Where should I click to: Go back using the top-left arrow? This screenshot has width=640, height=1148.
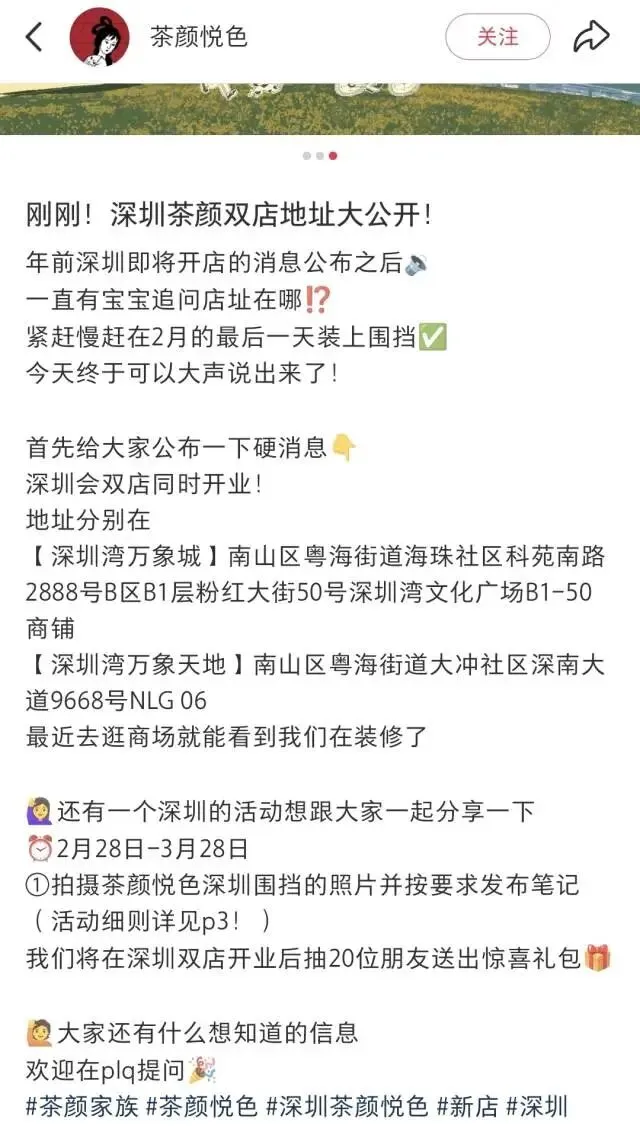[x=34, y=36]
